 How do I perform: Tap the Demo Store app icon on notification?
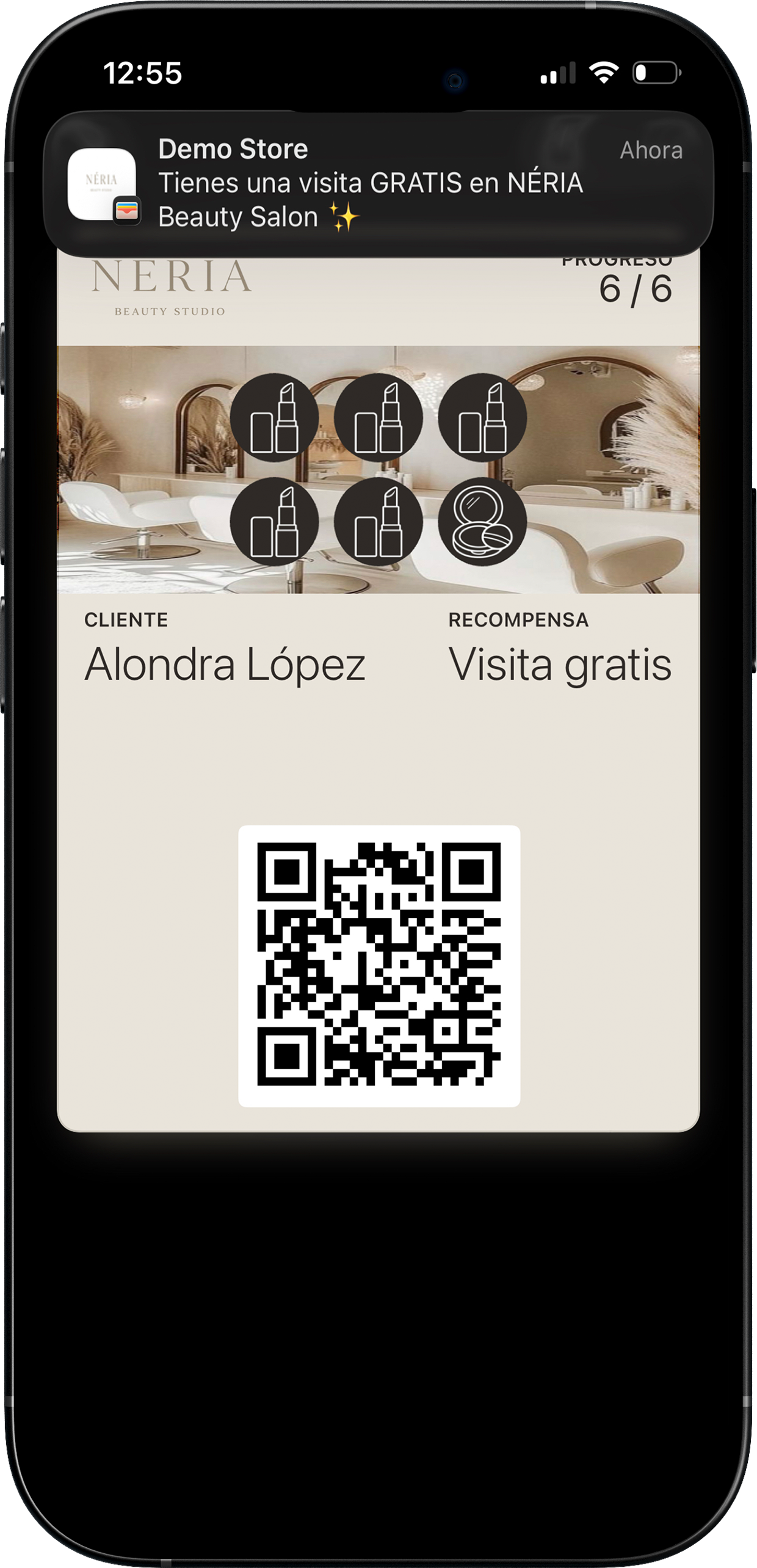tap(103, 181)
